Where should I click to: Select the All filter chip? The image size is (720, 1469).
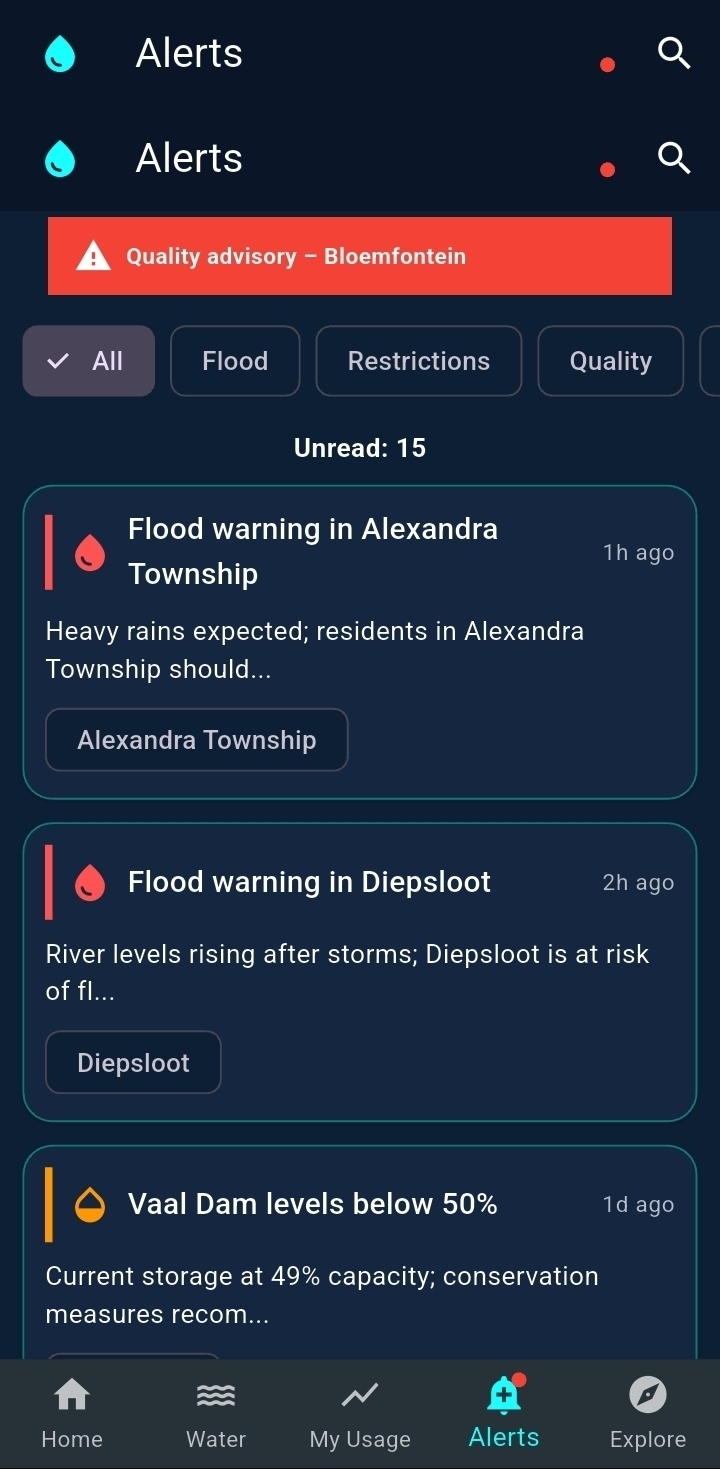click(89, 361)
